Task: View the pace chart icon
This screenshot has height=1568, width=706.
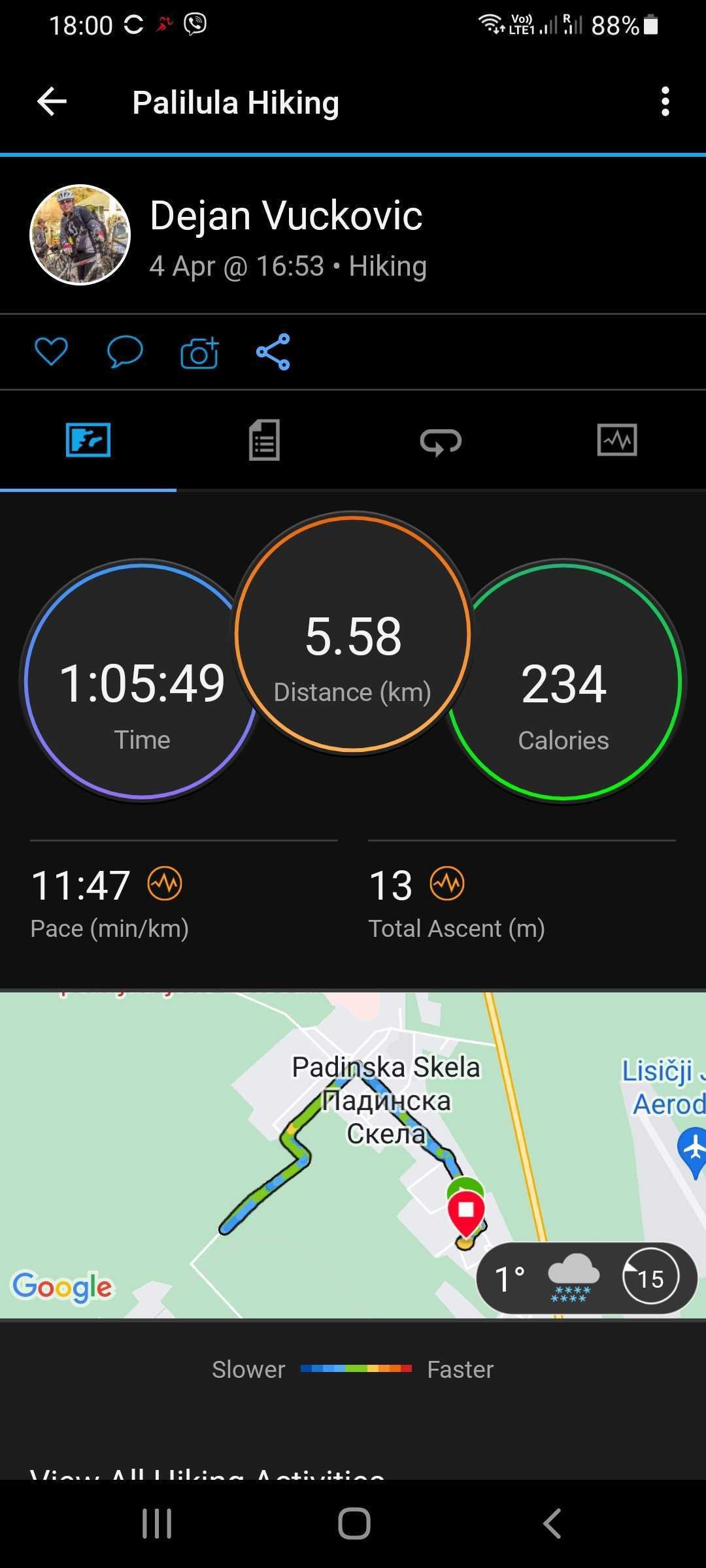Action: (x=165, y=884)
